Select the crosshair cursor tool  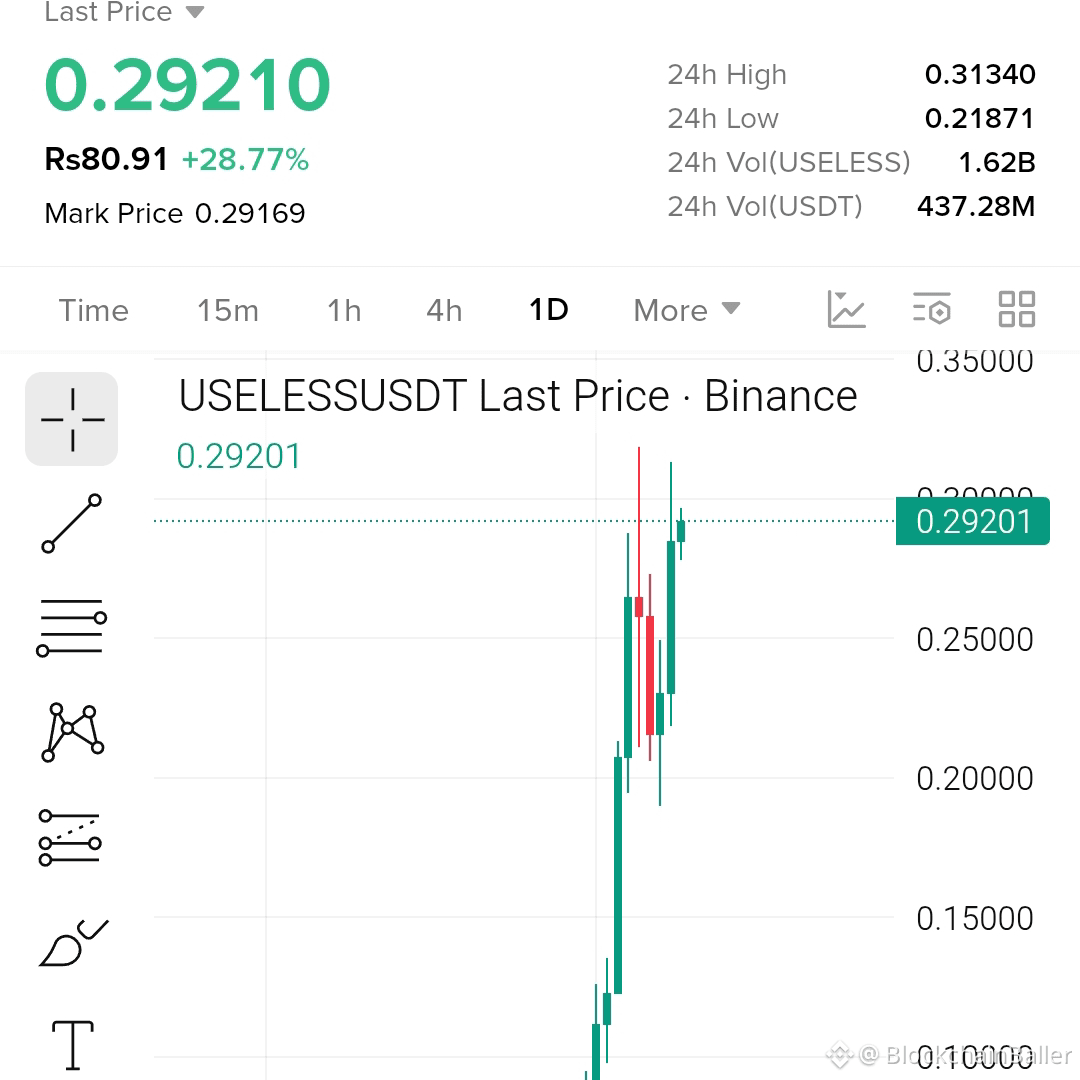click(72, 419)
